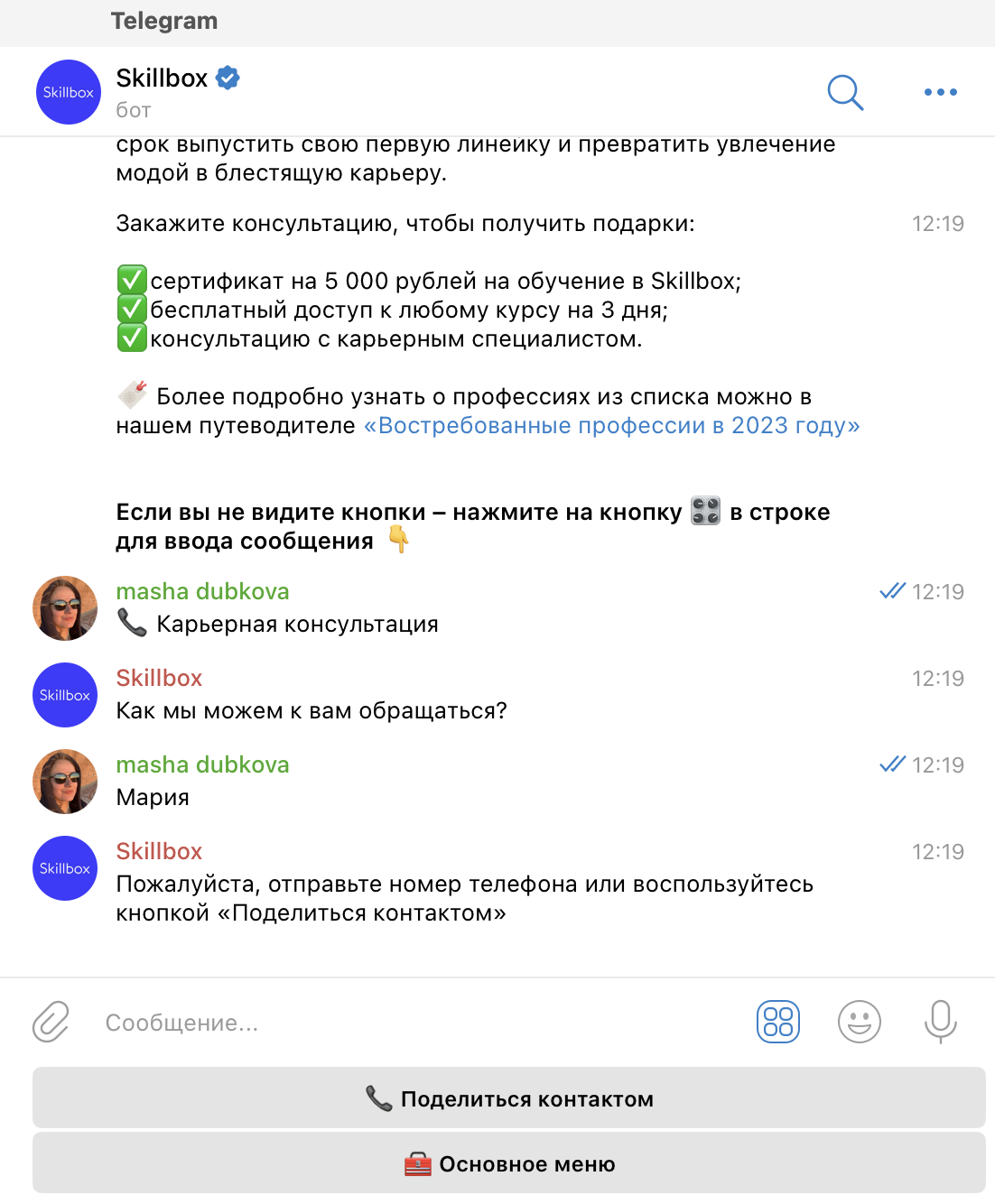Screen dimensions: 995x1204
Task: Tap Поделиться контактом button
Action: click(509, 1098)
